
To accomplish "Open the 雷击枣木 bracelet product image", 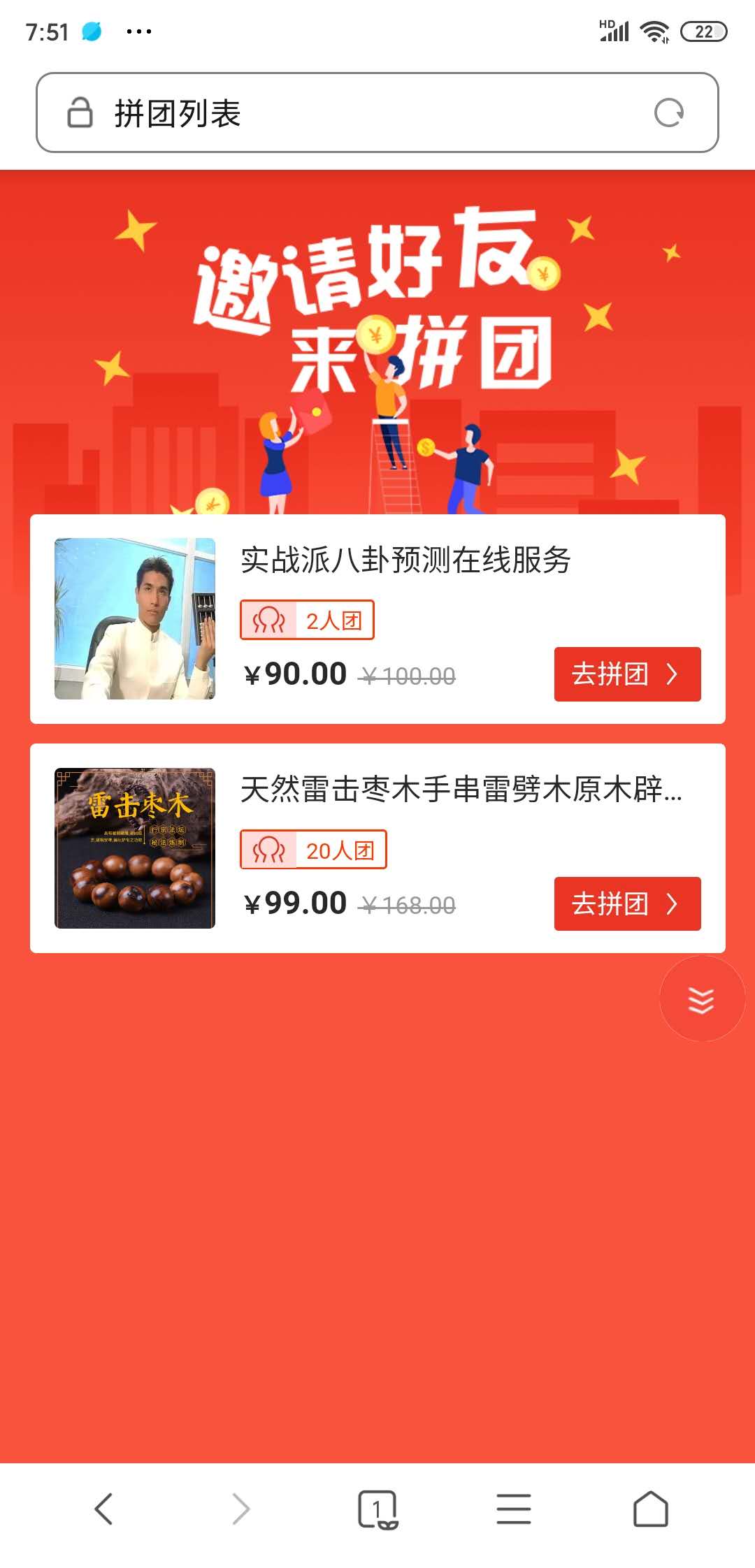I will 135,848.
